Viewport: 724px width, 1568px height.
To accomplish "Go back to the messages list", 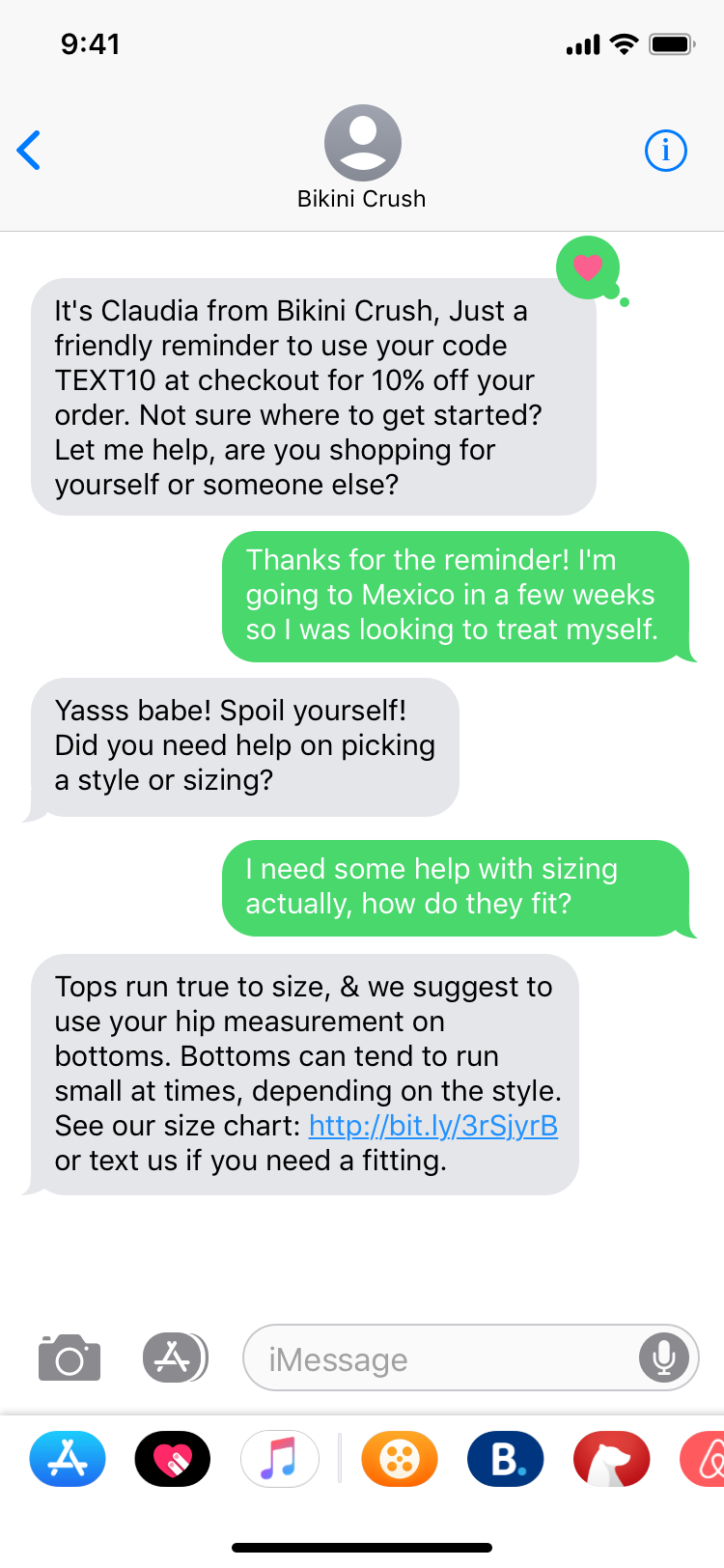I will (29, 150).
